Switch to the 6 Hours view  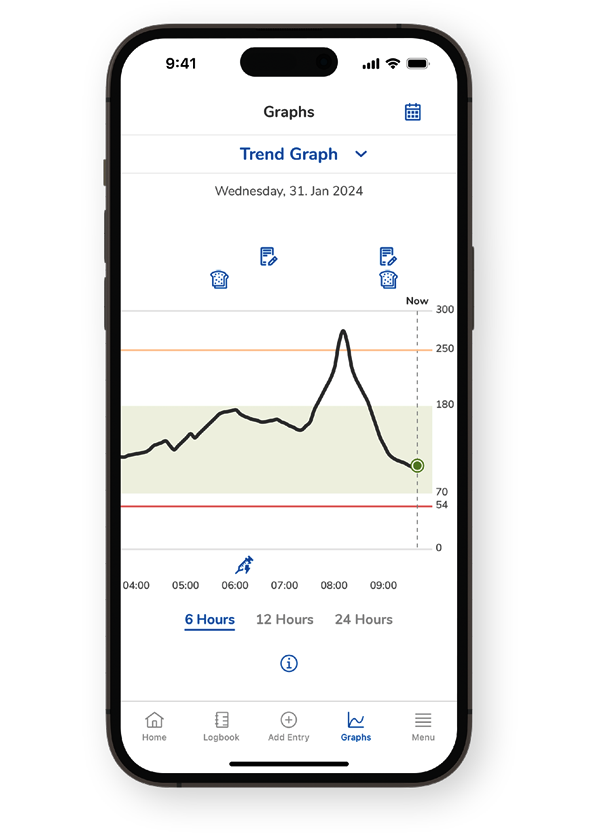tap(210, 620)
